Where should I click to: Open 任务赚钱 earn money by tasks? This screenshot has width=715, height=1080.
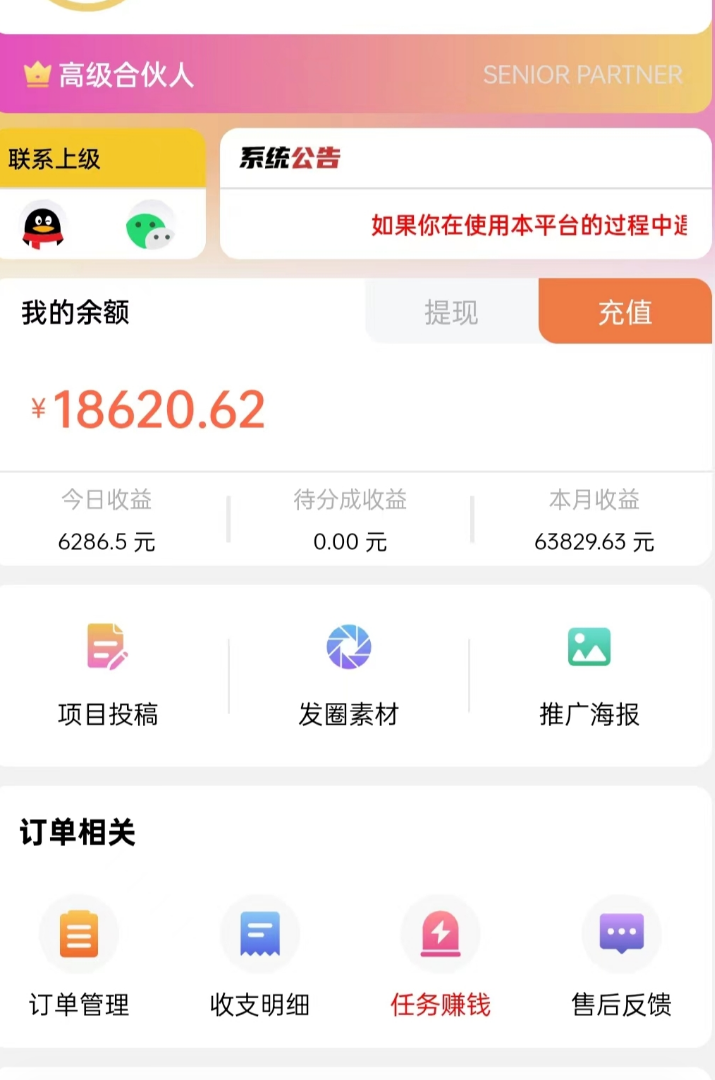point(440,957)
